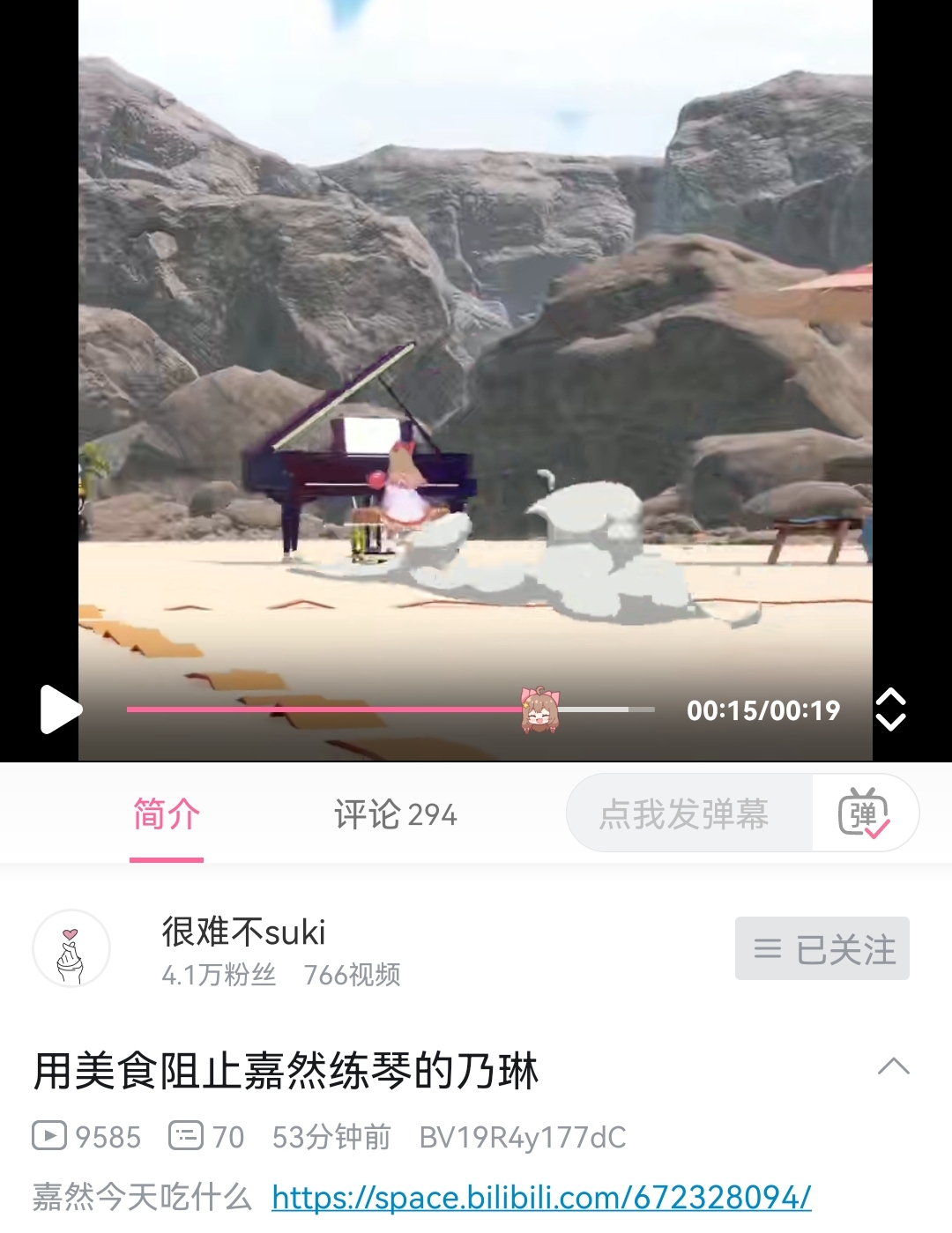Switch to the 简介 tab
This screenshot has height=1233, width=952.
point(167,814)
